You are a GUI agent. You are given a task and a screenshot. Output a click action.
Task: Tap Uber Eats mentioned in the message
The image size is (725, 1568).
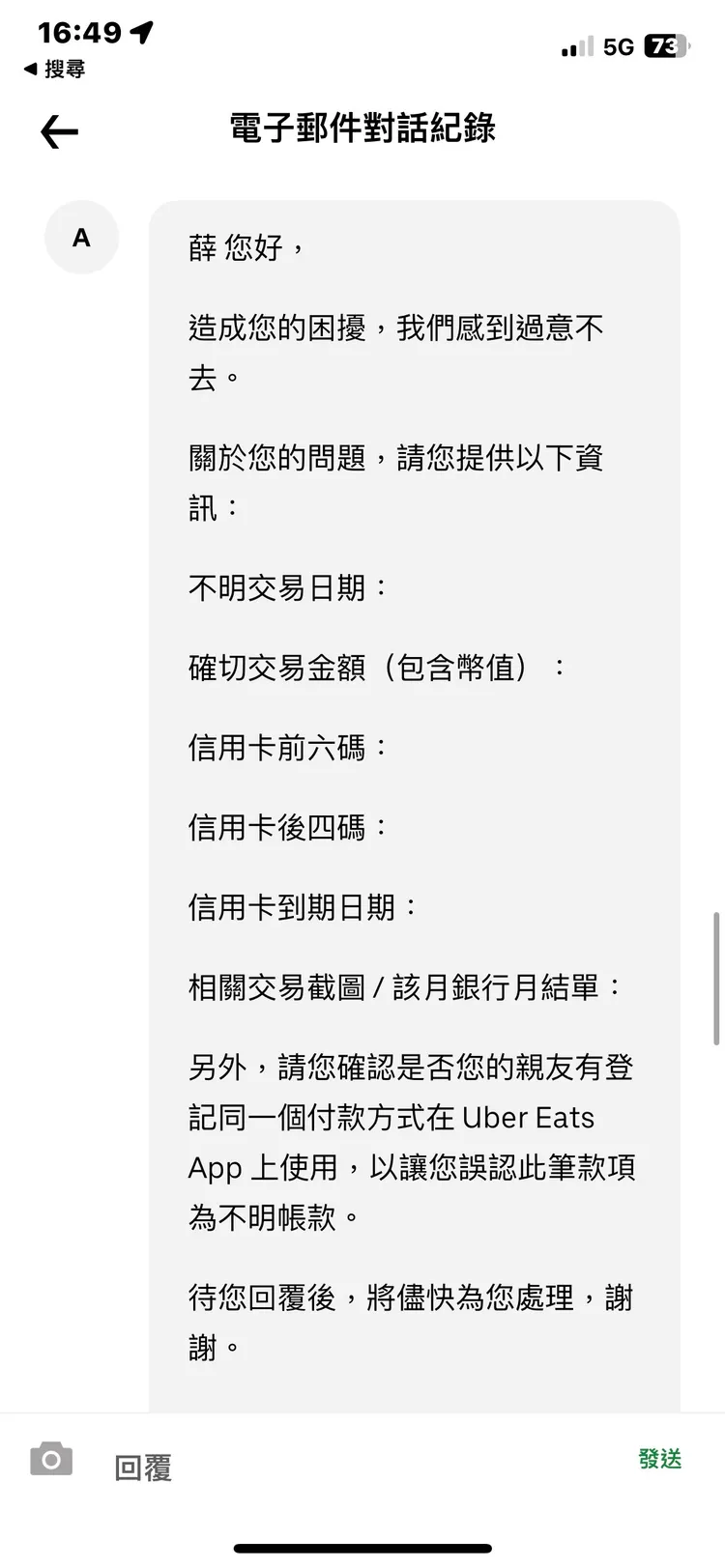pos(530,1118)
